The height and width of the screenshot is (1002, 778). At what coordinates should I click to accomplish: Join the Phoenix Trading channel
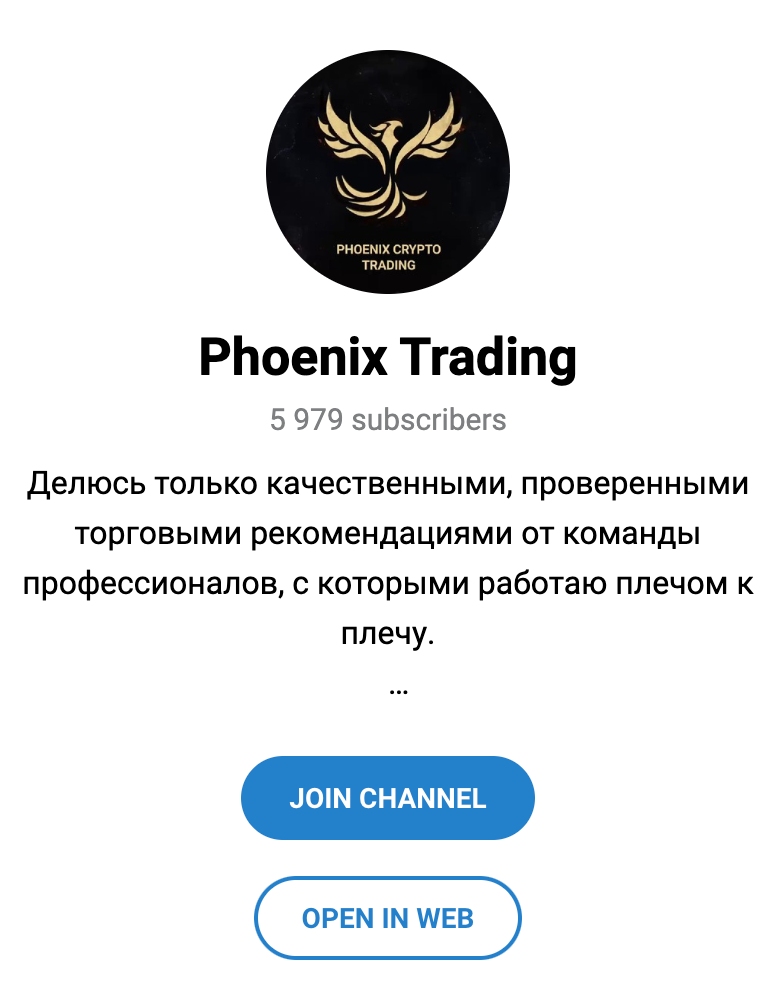388,798
